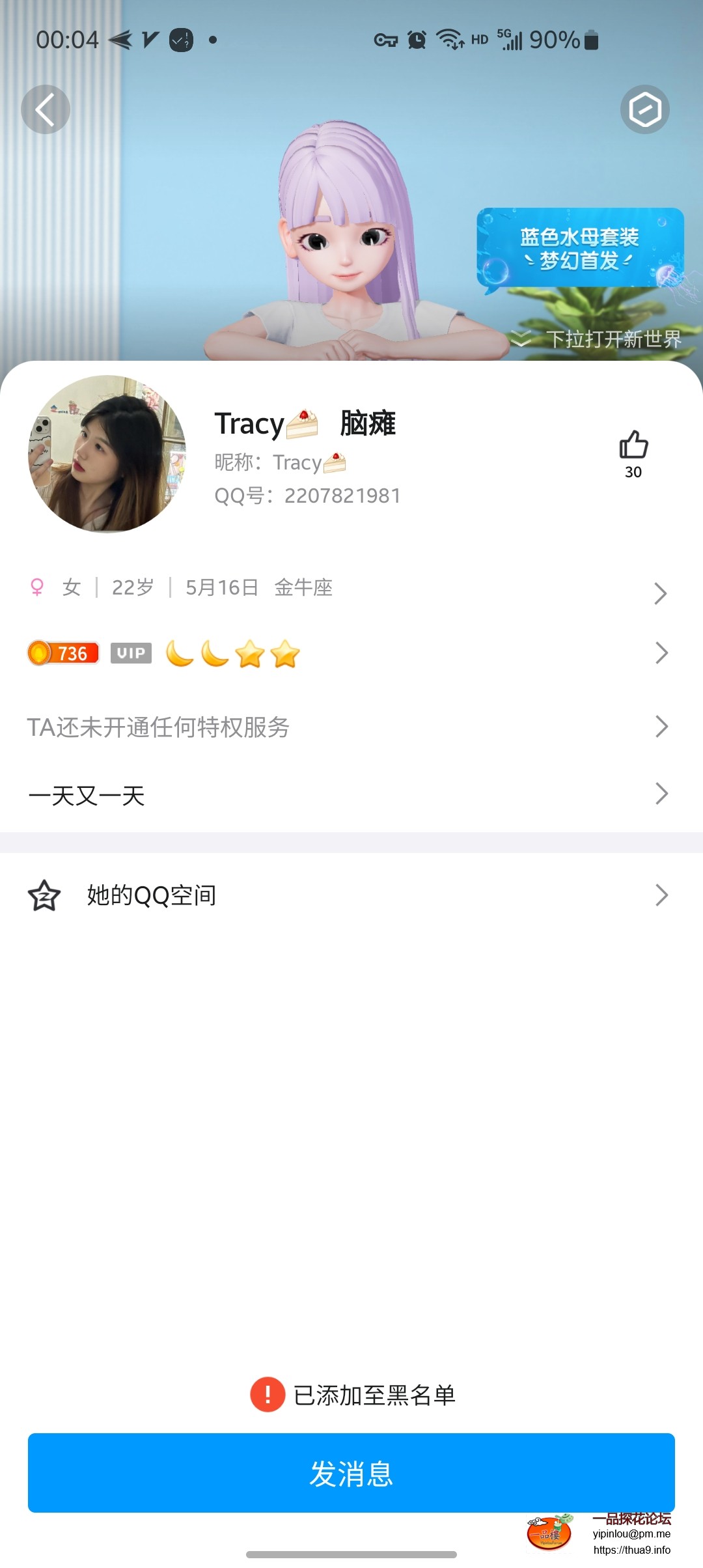Click the back arrow at top left
Viewport: 703px width, 1568px height.
coord(46,109)
